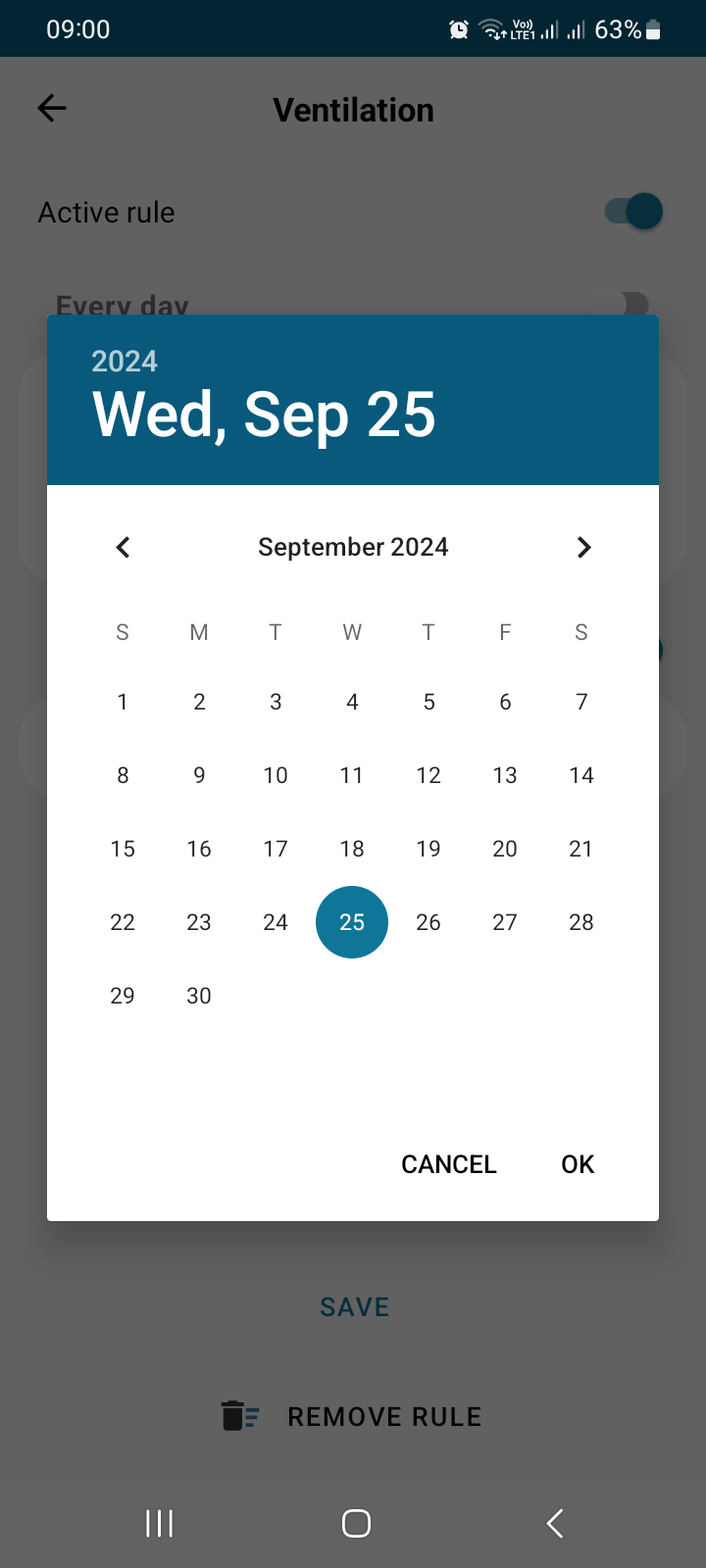This screenshot has width=706, height=1568.
Task: Select September 22 on the calendar
Action: pyautogui.click(x=123, y=922)
